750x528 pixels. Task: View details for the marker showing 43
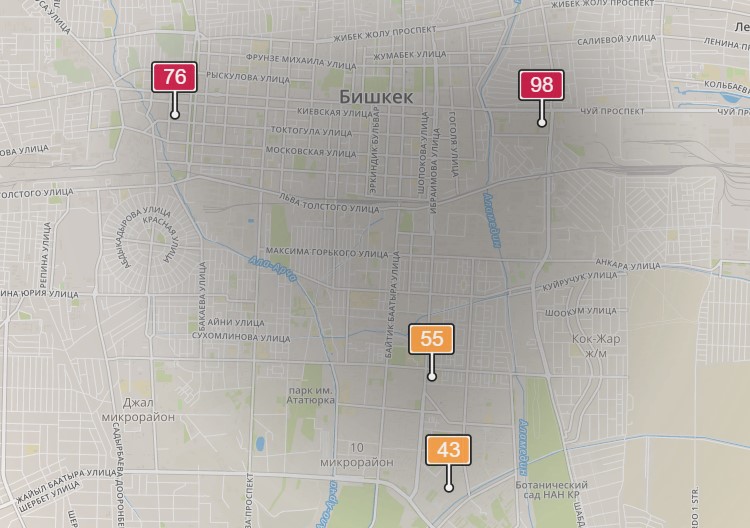(449, 451)
